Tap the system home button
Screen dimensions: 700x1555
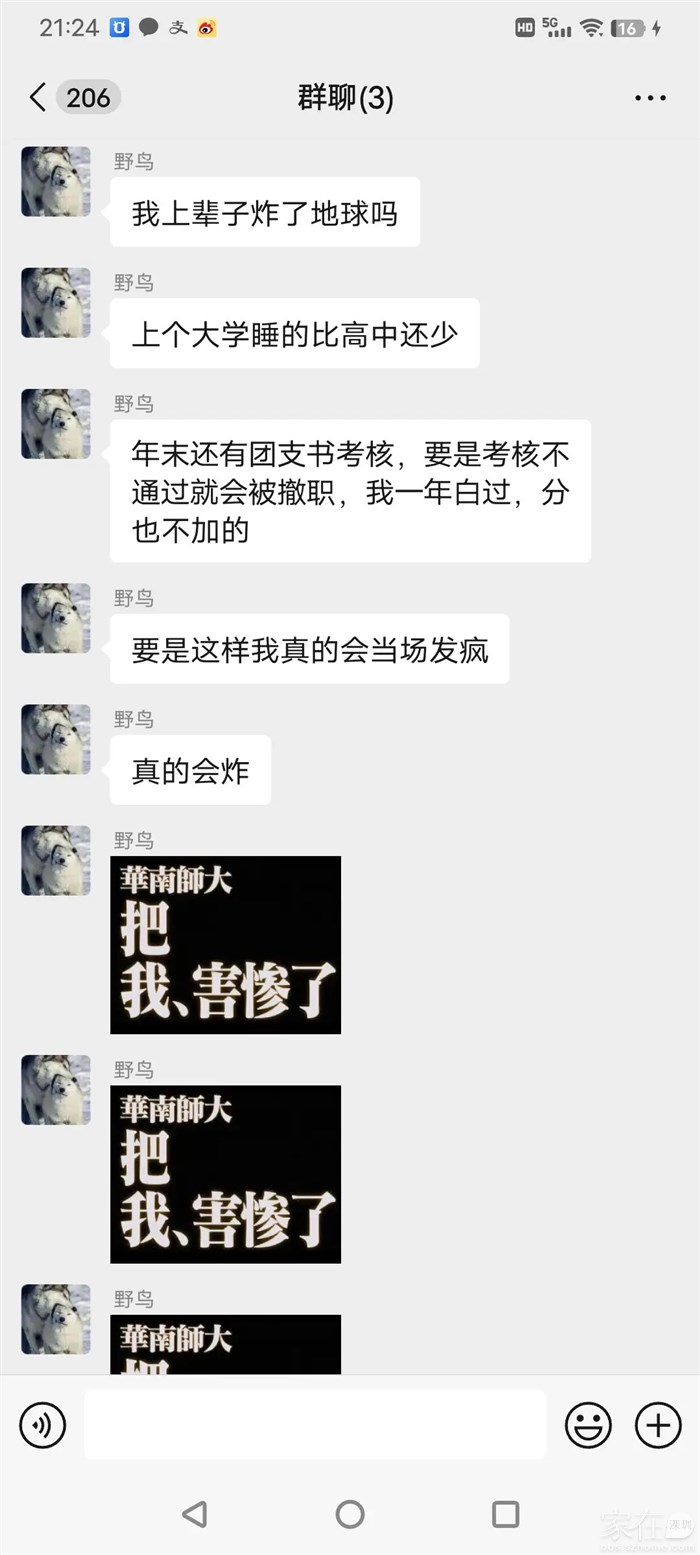pyautogui.click(x=350, y=1513)
